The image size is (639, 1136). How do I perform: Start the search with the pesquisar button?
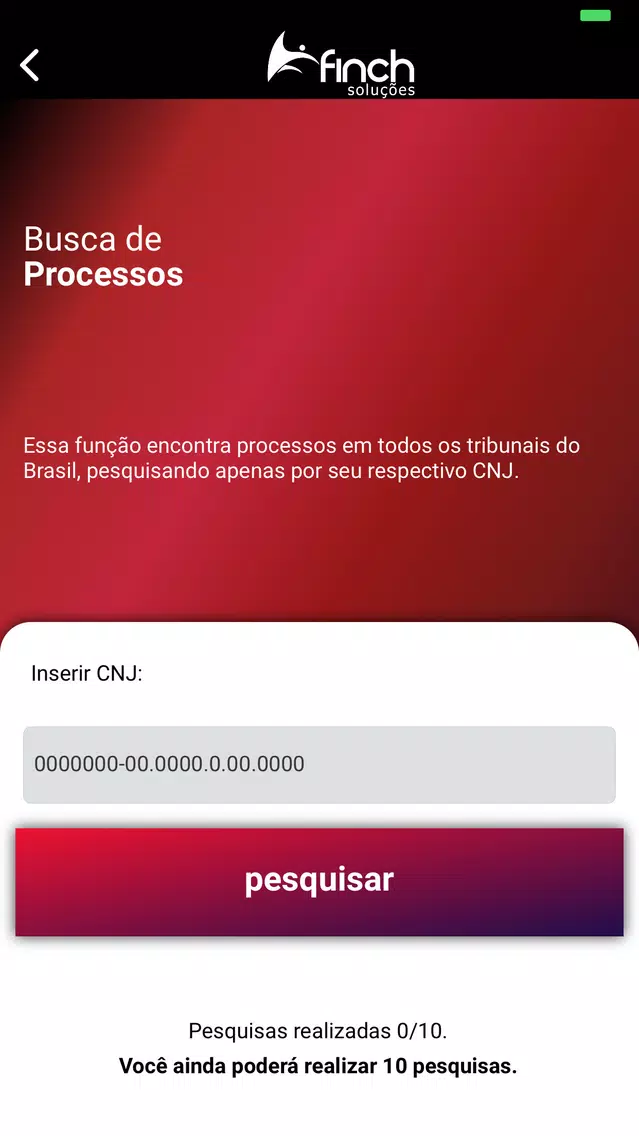(320, 882)
